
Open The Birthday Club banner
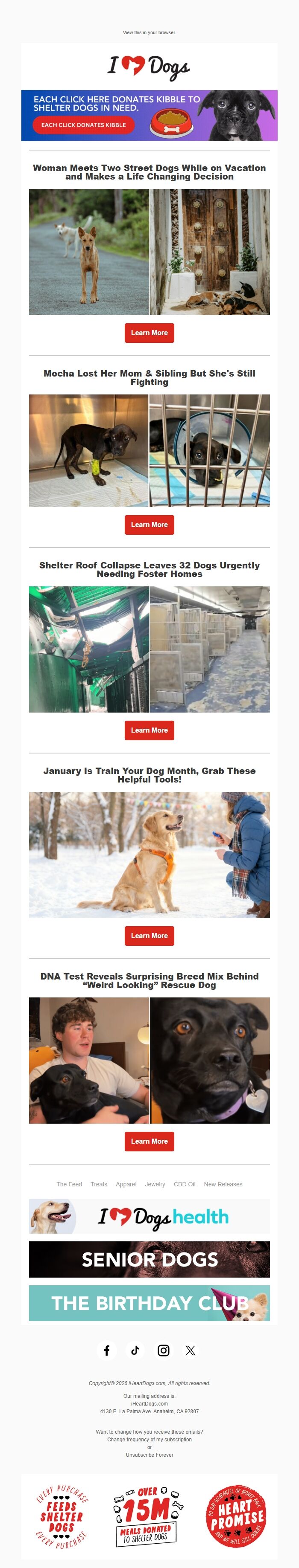[149, 1303]
